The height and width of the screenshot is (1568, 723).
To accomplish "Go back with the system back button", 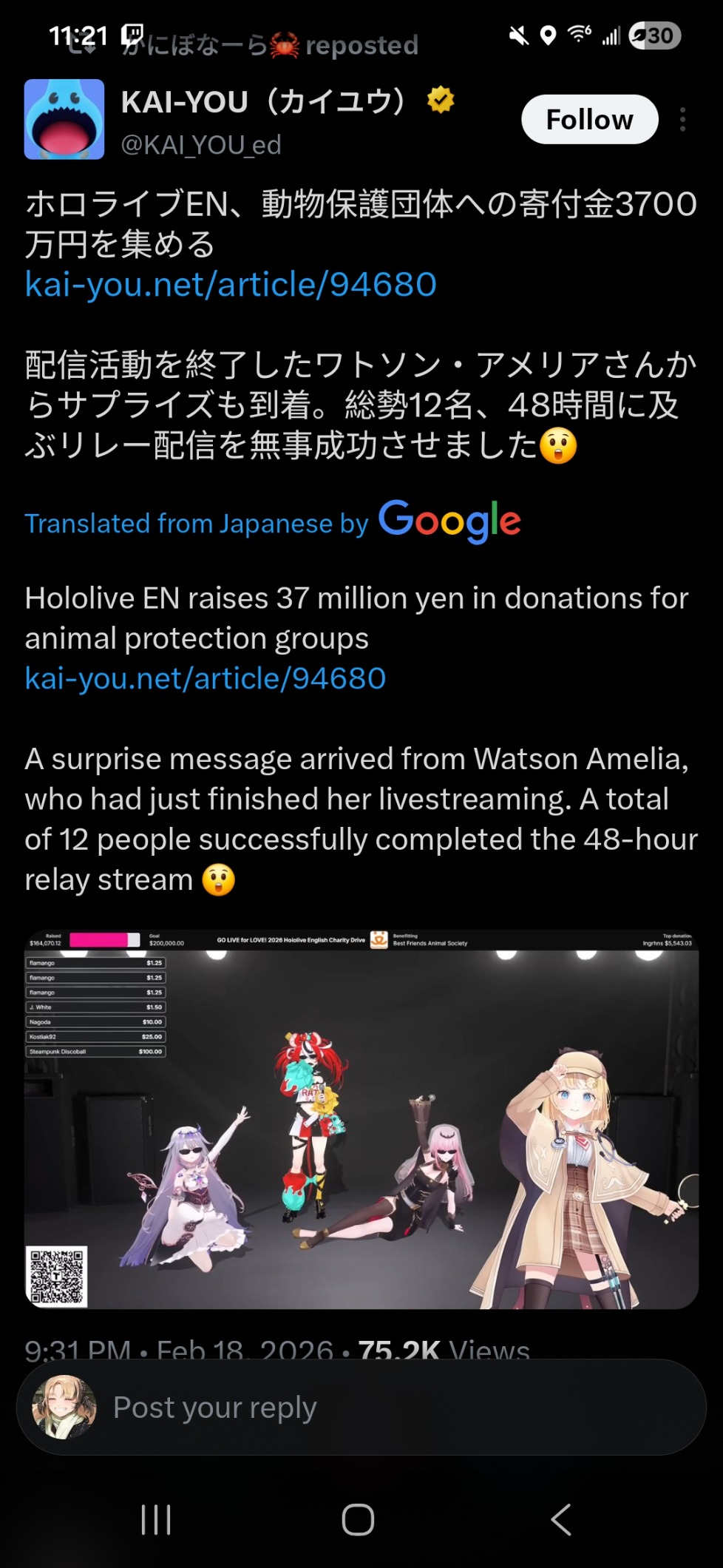I will [x=562, y=1520].
